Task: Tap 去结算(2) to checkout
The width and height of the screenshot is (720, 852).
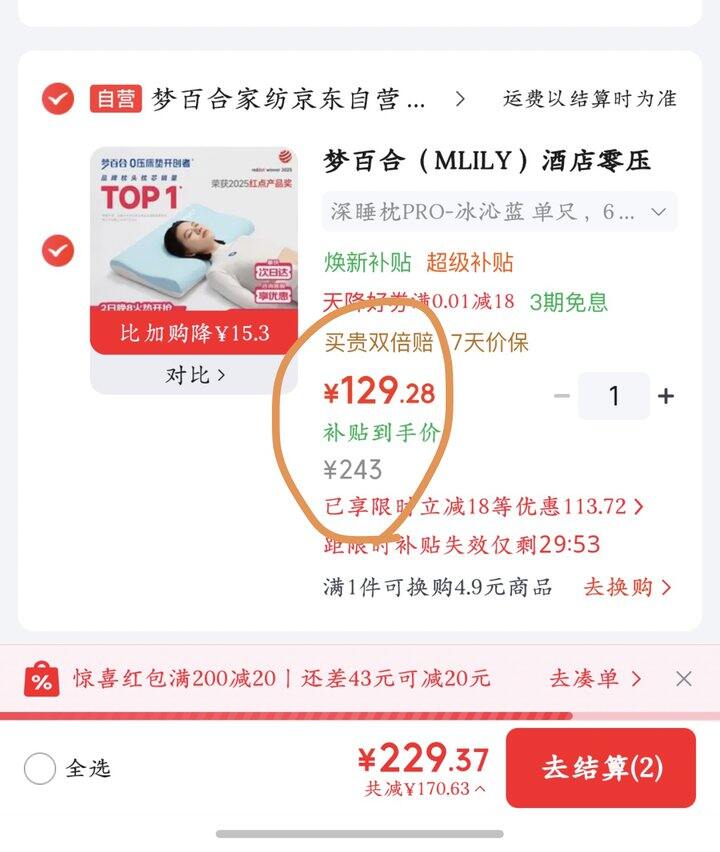Action: [601, 768]
